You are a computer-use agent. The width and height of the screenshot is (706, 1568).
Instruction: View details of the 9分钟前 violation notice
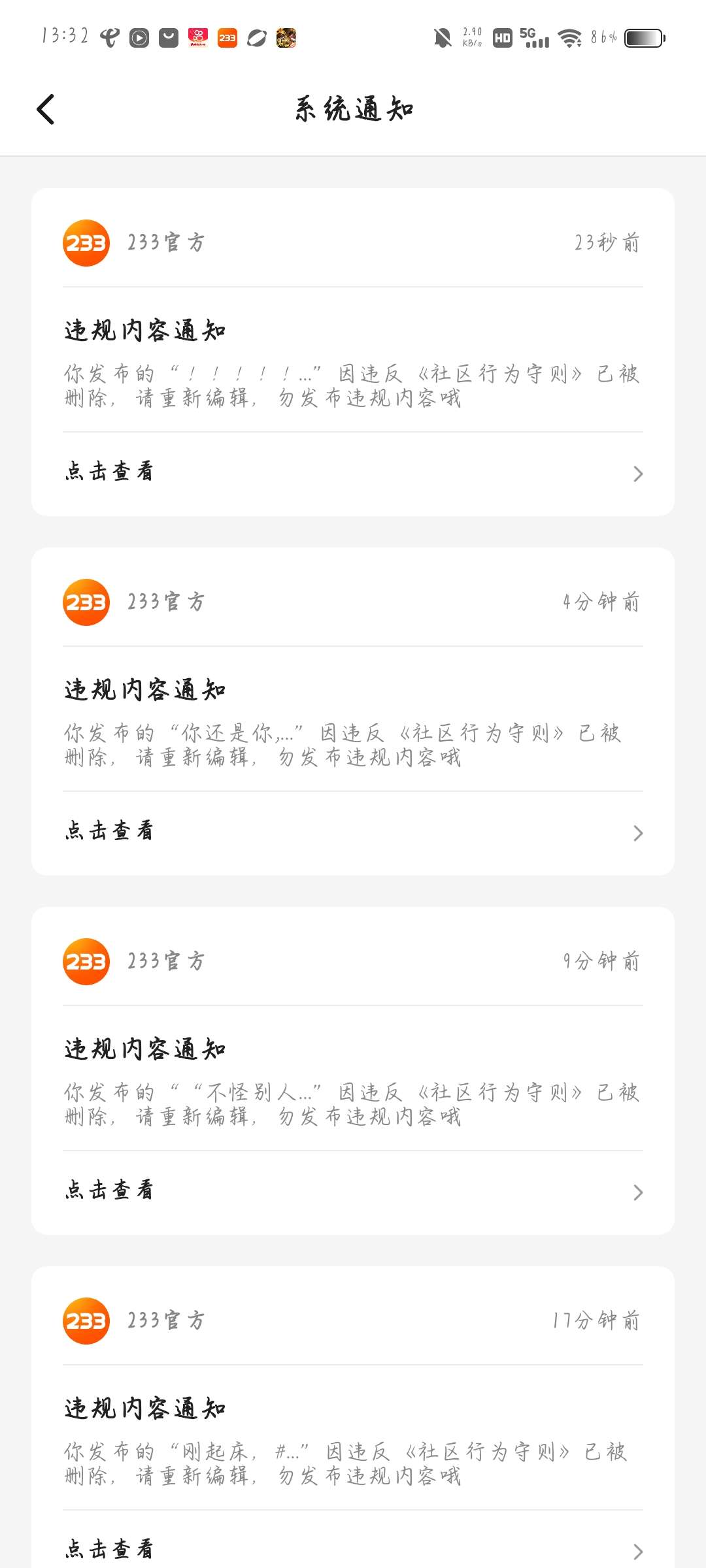[353, 1192]
